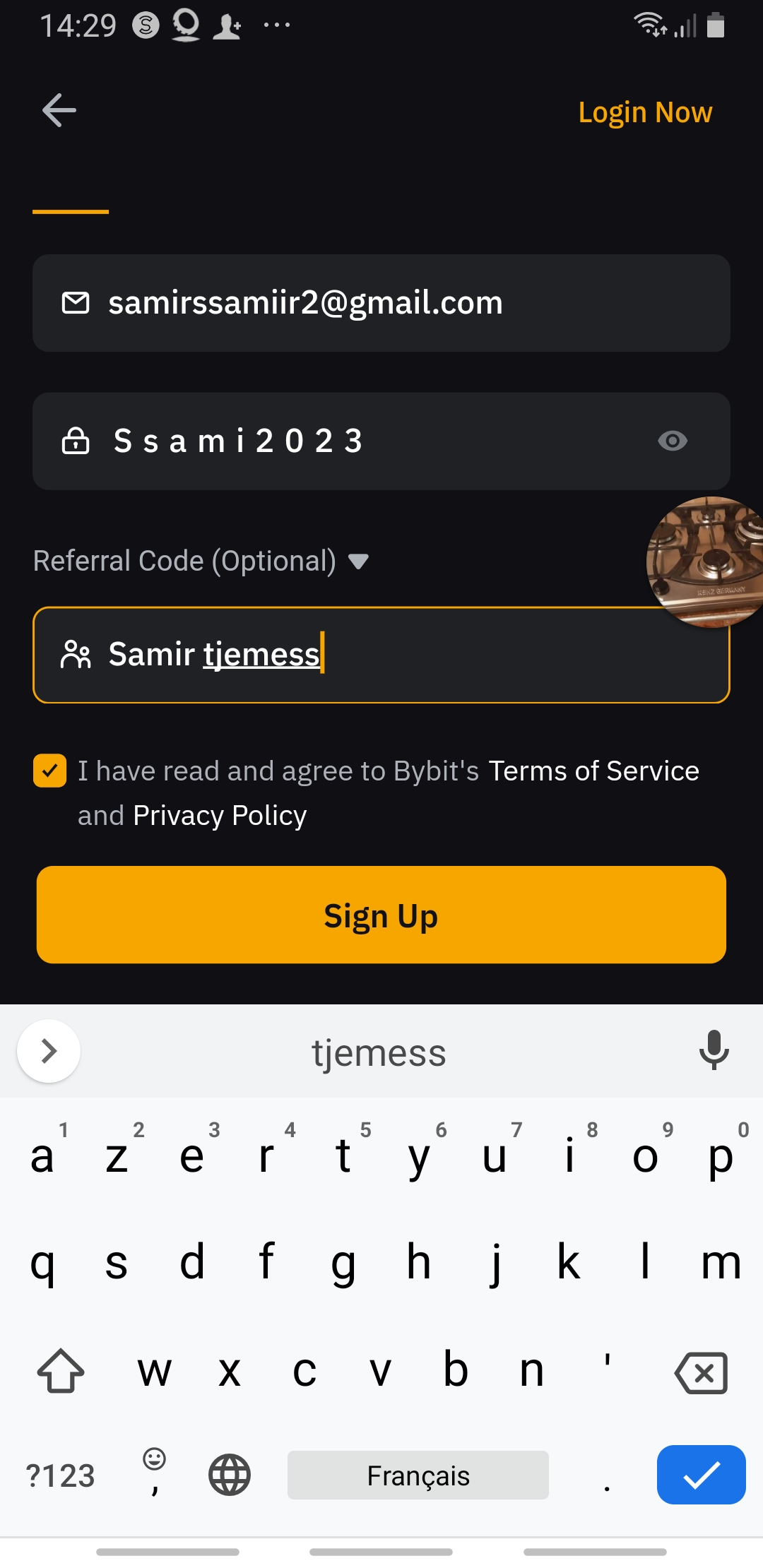The height and width of the screenshot is (1568, 763).
Task: Select the keyboard suggestion "tjemess"
Action: point(379,1052)
